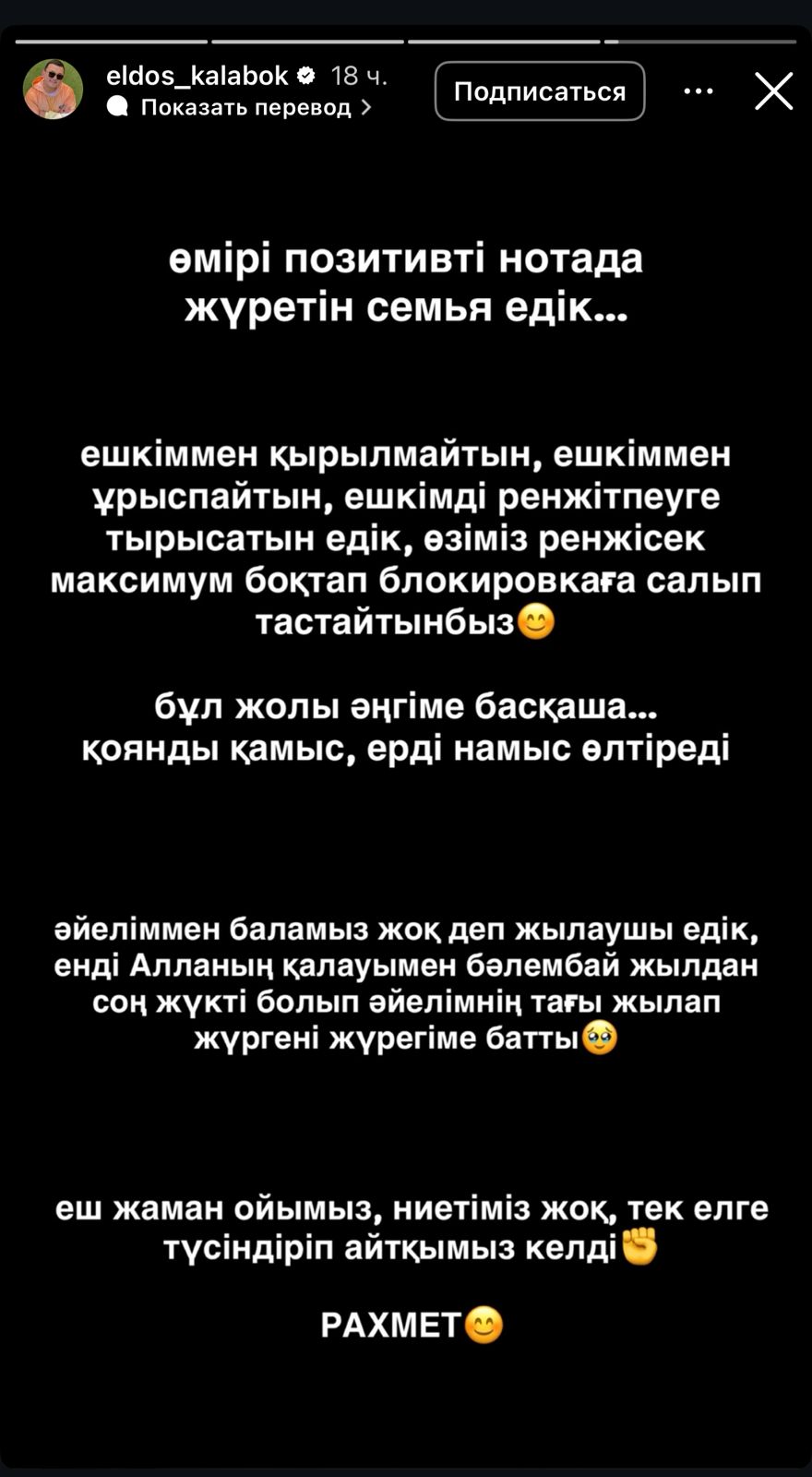Open the three-dot options menu
The height and width of the screenshot is (1477, 812).
(x=699, y=91)
